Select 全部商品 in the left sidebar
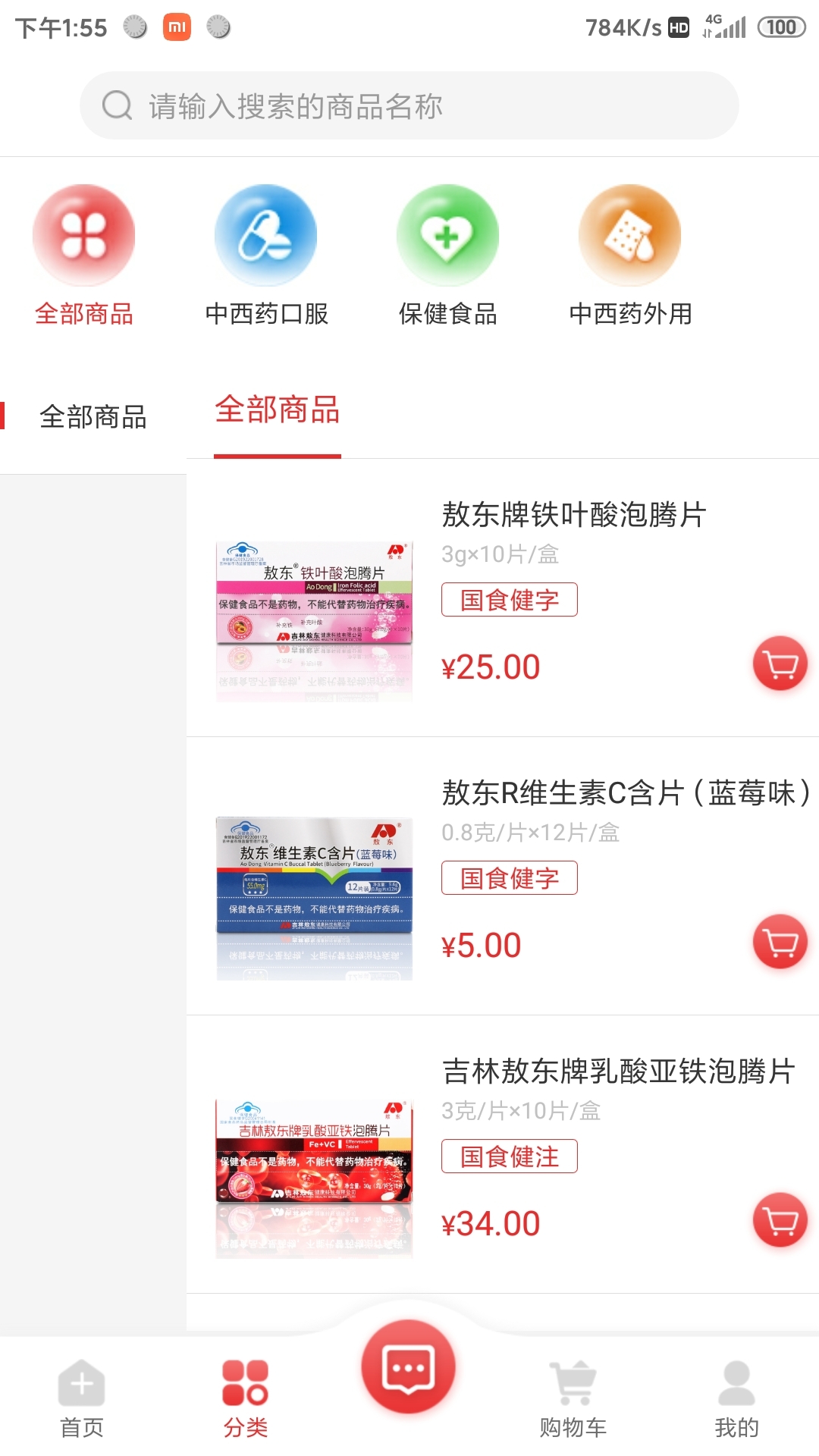Image resolution: width=819 pixels, height=1456 pixels. [x=95, y=413]
